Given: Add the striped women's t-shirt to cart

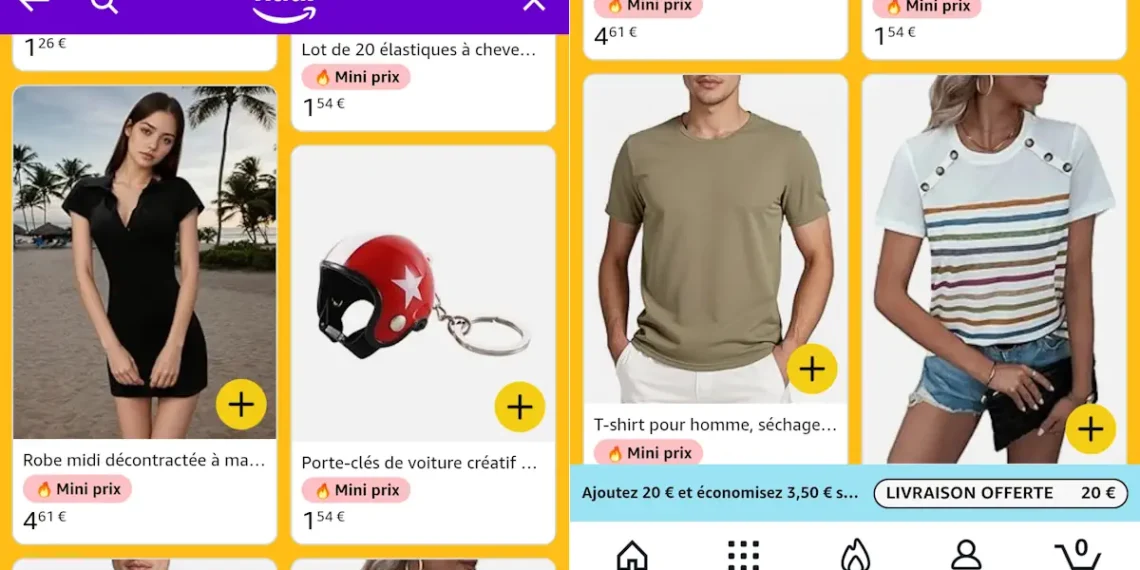Looking at the screenshot, I should pyautogui.click(x=1090, y=430).
